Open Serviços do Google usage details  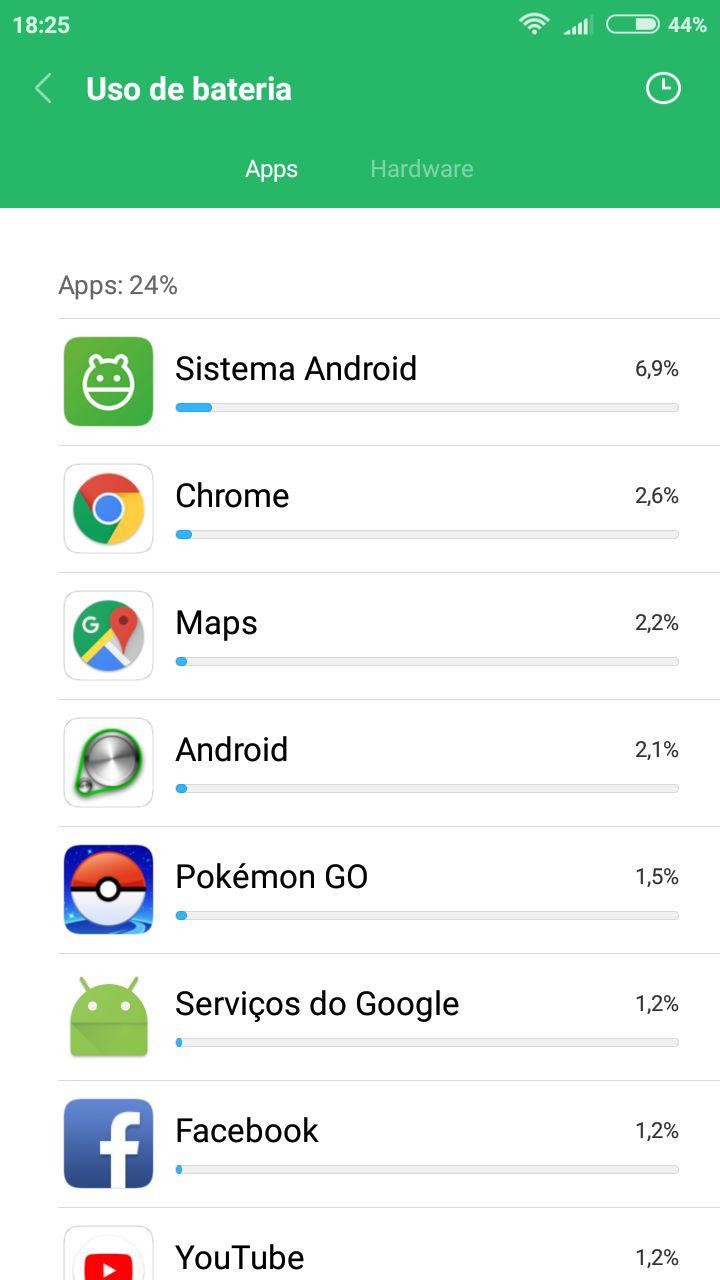(388, 1017)
